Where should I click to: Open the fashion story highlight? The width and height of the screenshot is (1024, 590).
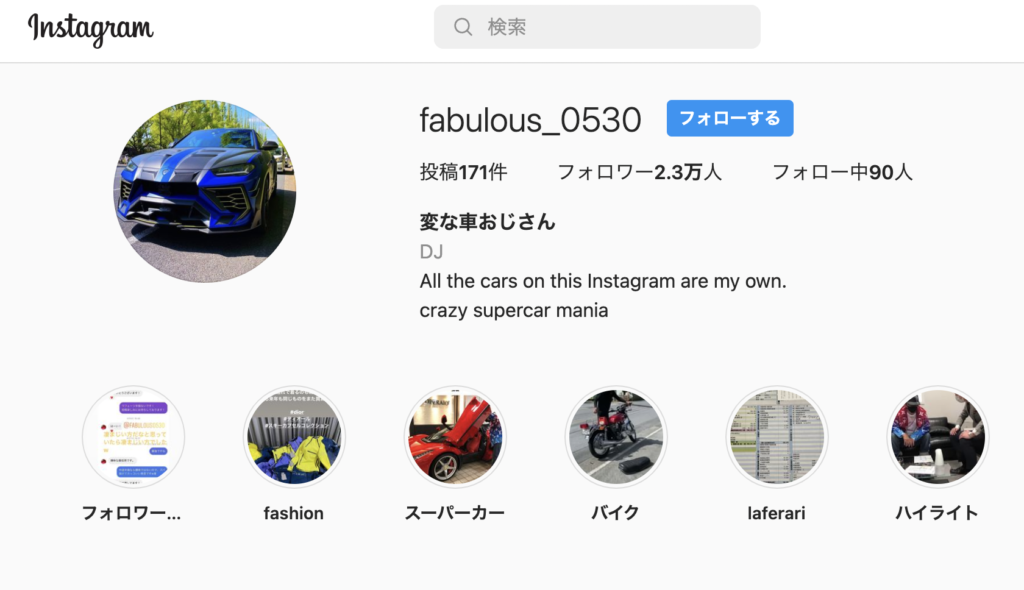294,437
